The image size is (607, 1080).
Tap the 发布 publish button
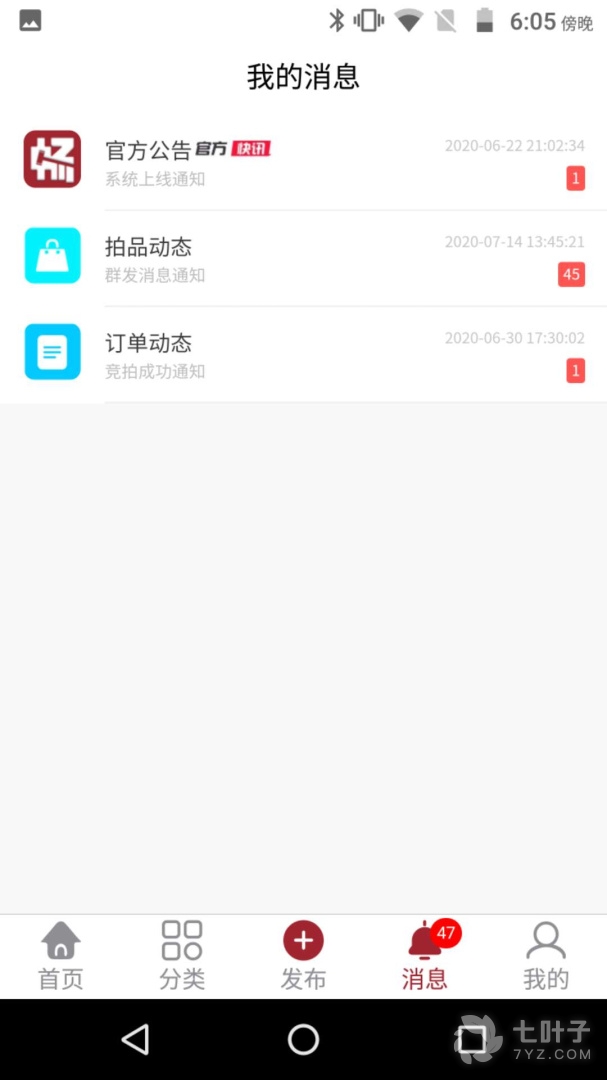[x=303, y=956]
